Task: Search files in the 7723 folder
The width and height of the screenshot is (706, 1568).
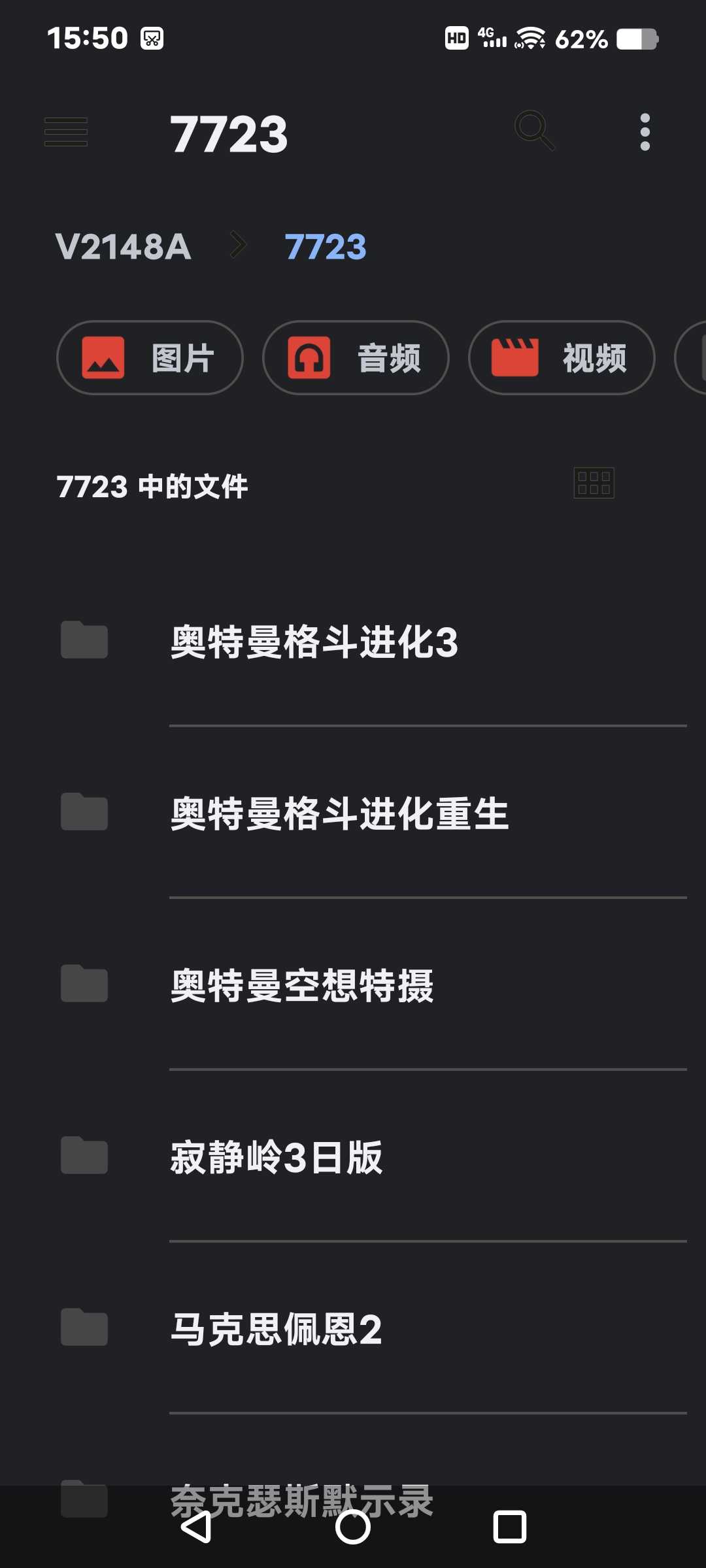Action: pyautogui.click(x=534, y=131)
